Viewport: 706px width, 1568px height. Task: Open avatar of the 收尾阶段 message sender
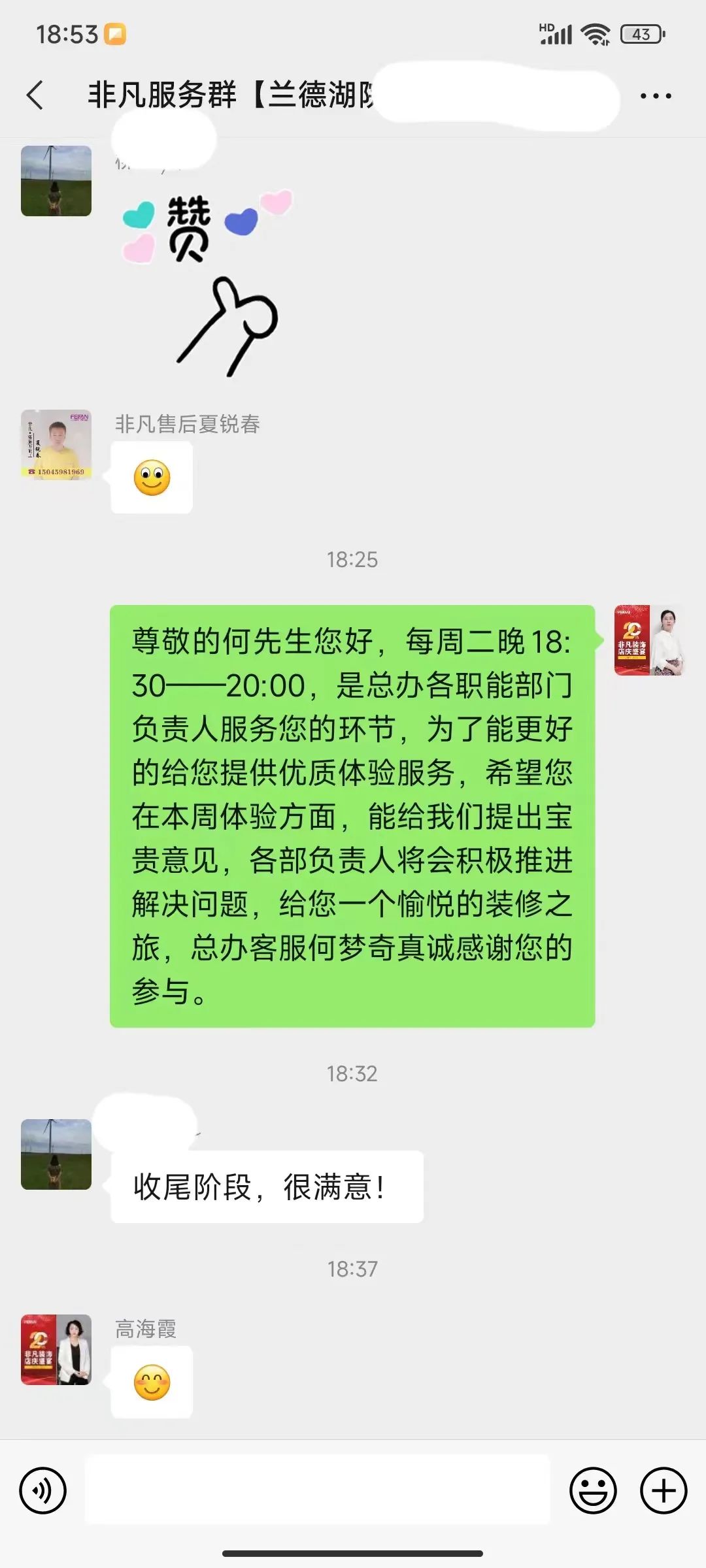pyautogui.click(x=56, y=1154)
